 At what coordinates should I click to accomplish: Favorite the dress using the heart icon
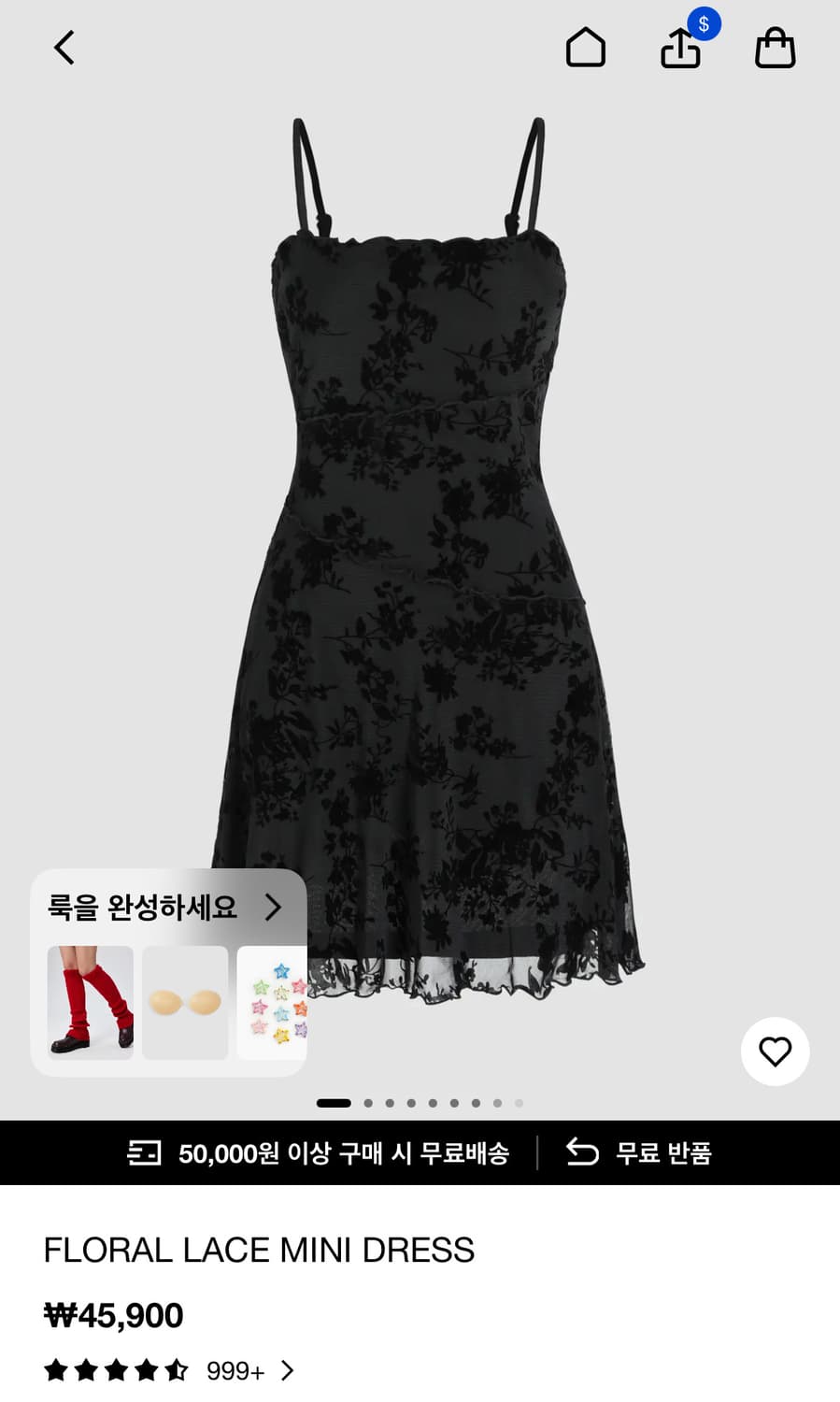click(x=775, y=1051)
